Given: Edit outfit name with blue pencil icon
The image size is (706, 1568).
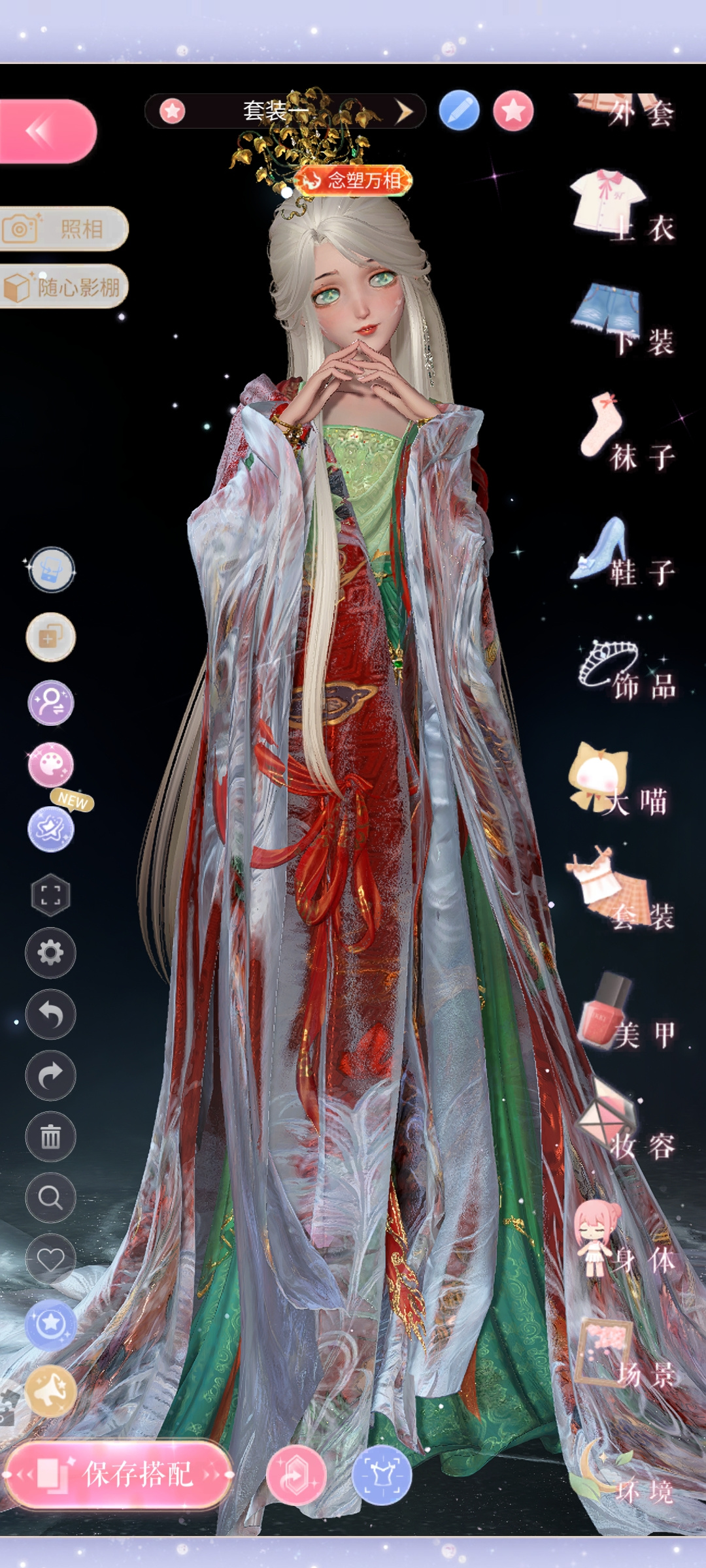Looking at the screenshot, I should pos(460,110).
